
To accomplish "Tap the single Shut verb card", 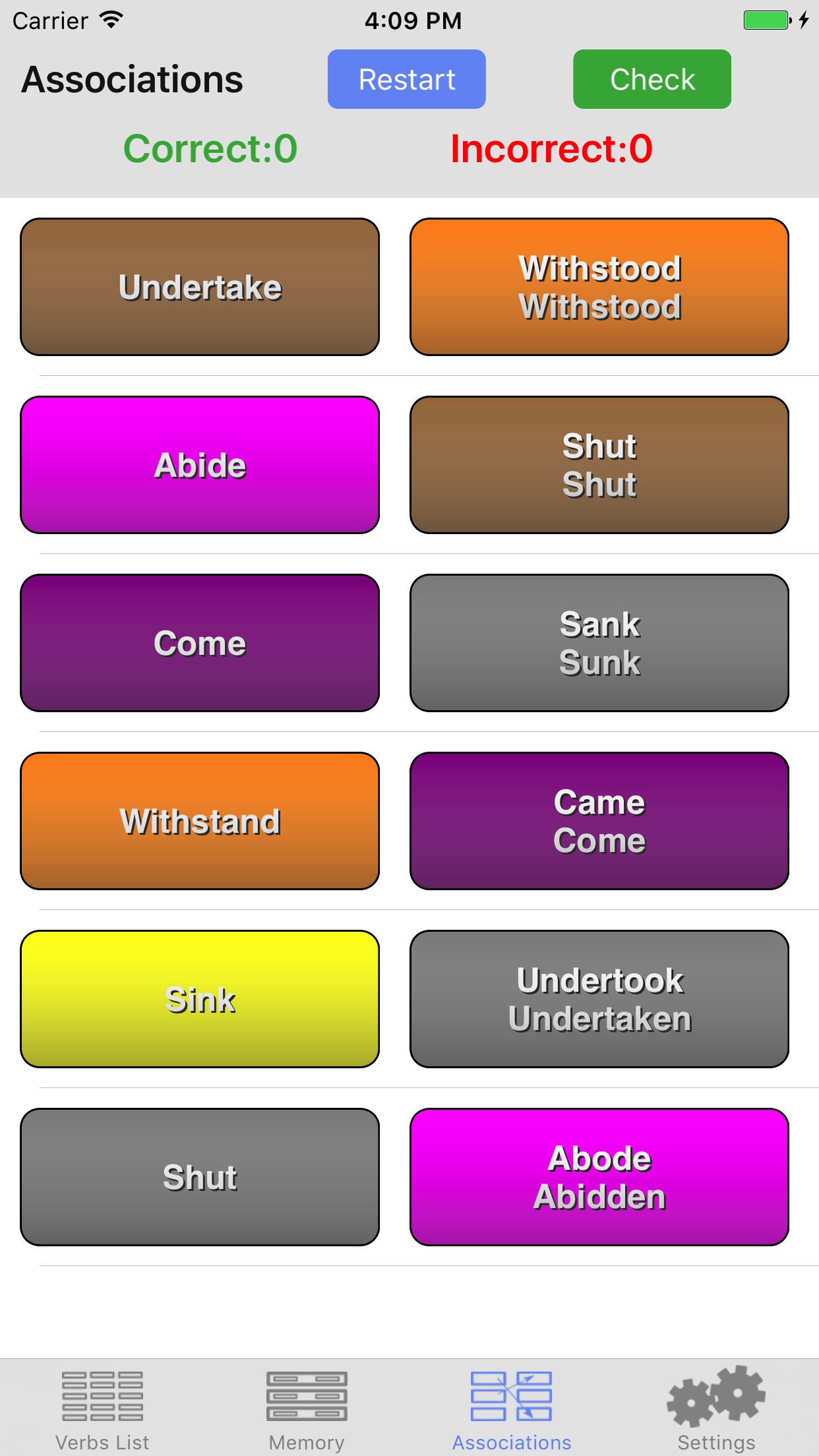I will point(200,1177).
